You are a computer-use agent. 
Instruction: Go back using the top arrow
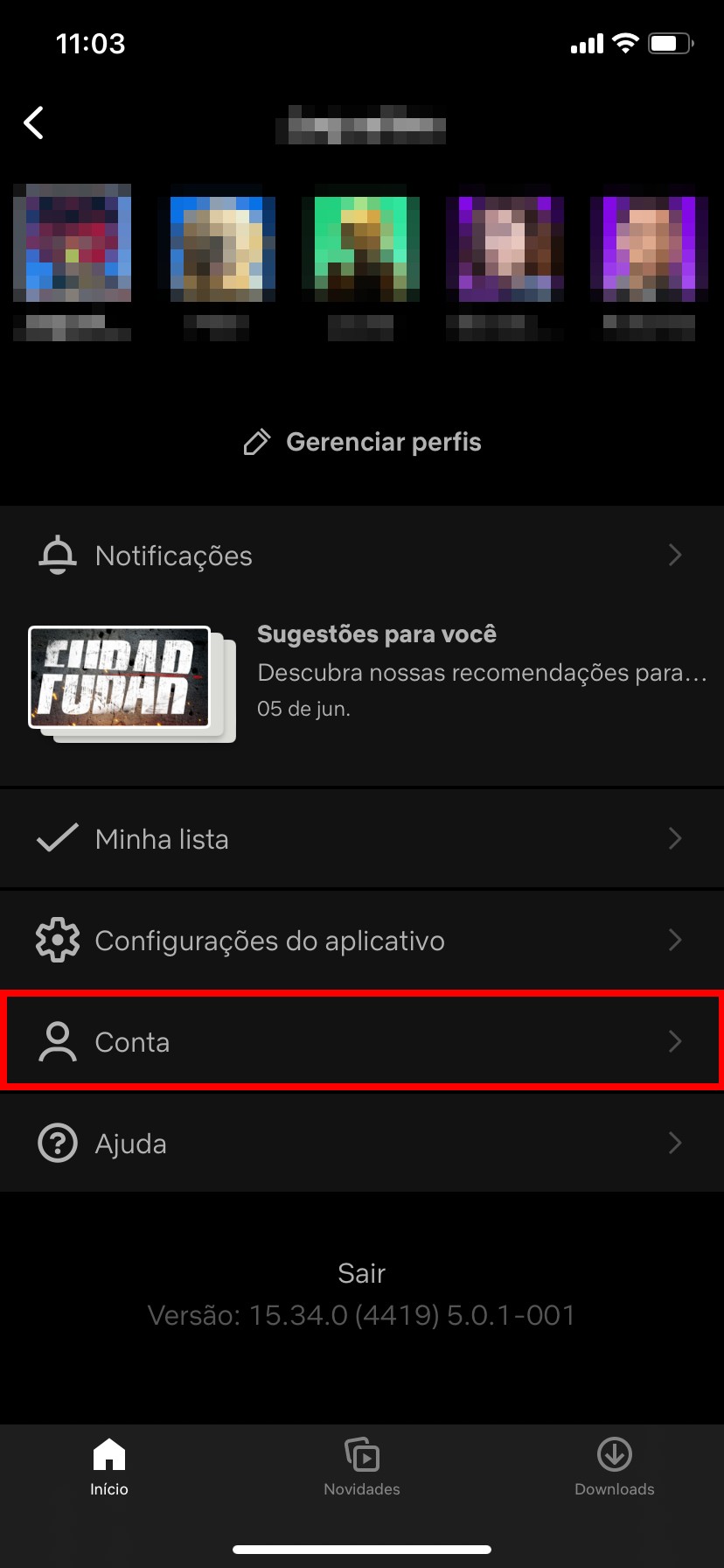tap(34, 123)
